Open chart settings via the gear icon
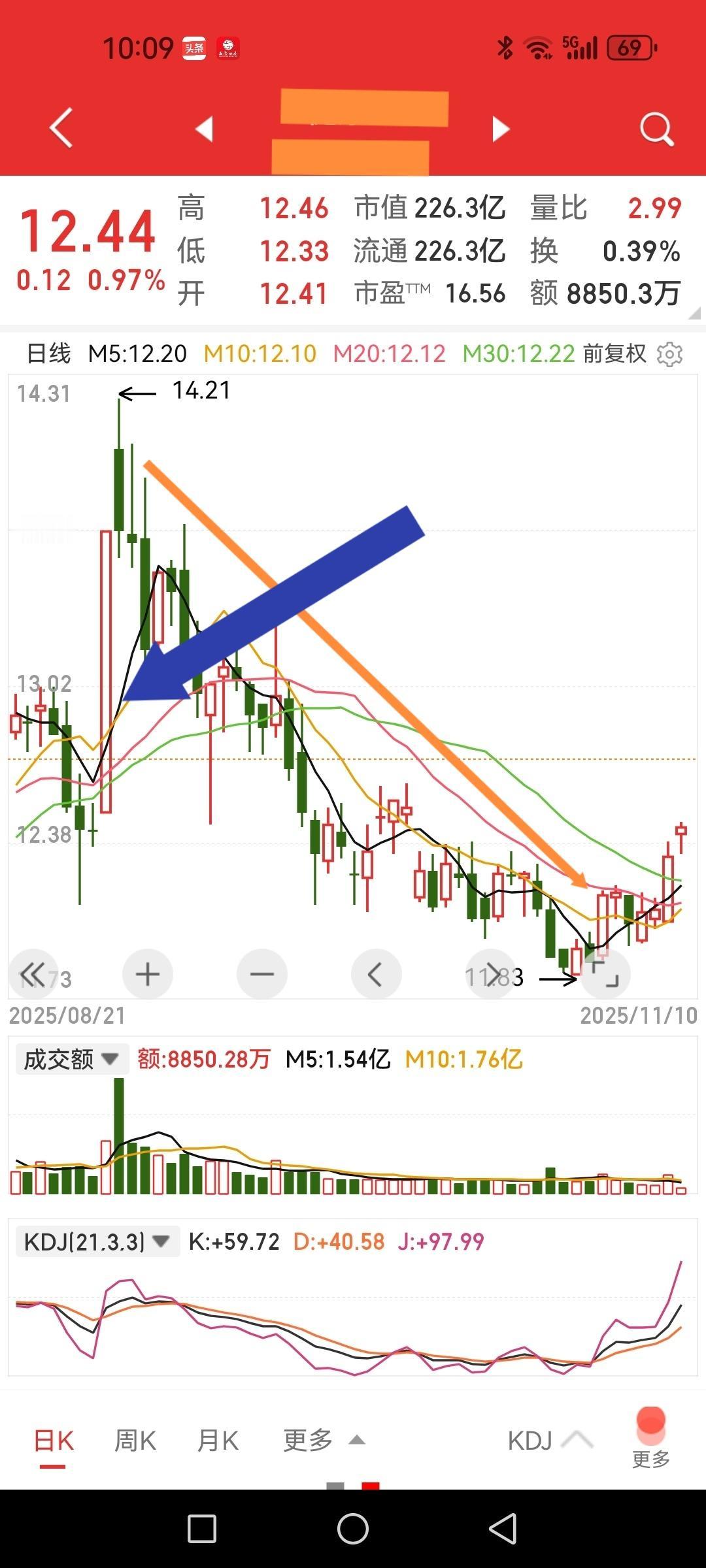This screenshot has width=706, height=1568. [x=671, y=353]
